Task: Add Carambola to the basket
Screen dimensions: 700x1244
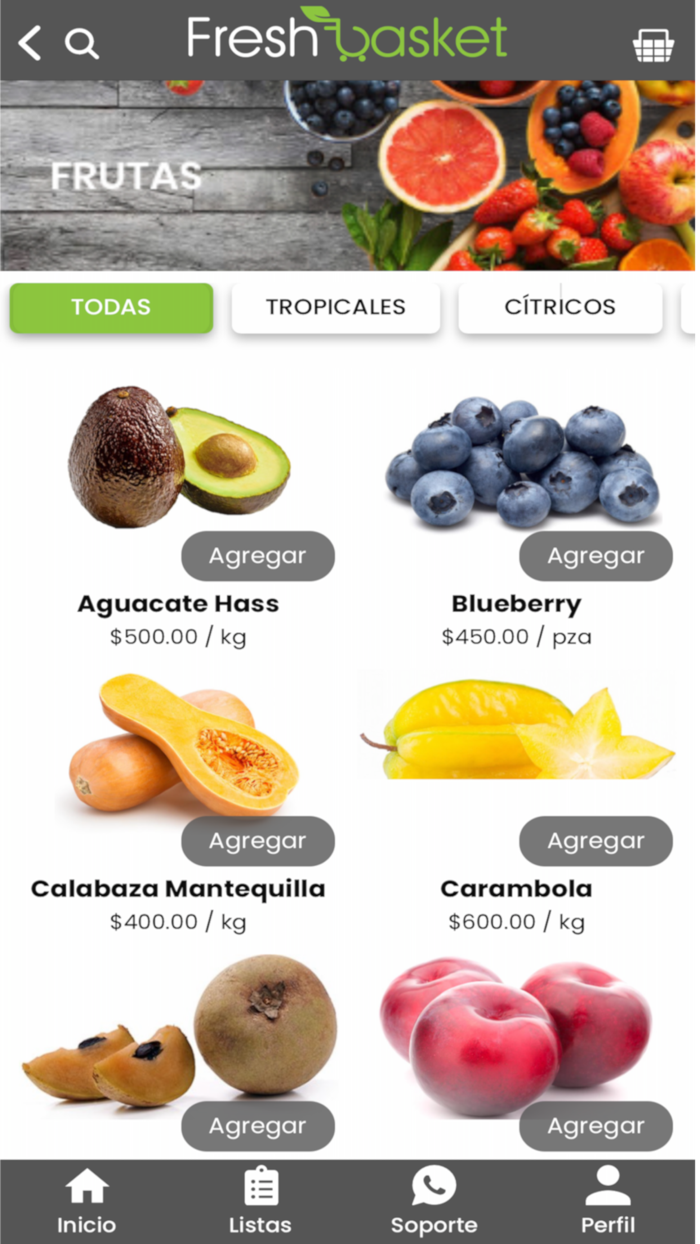Action: 595,841
